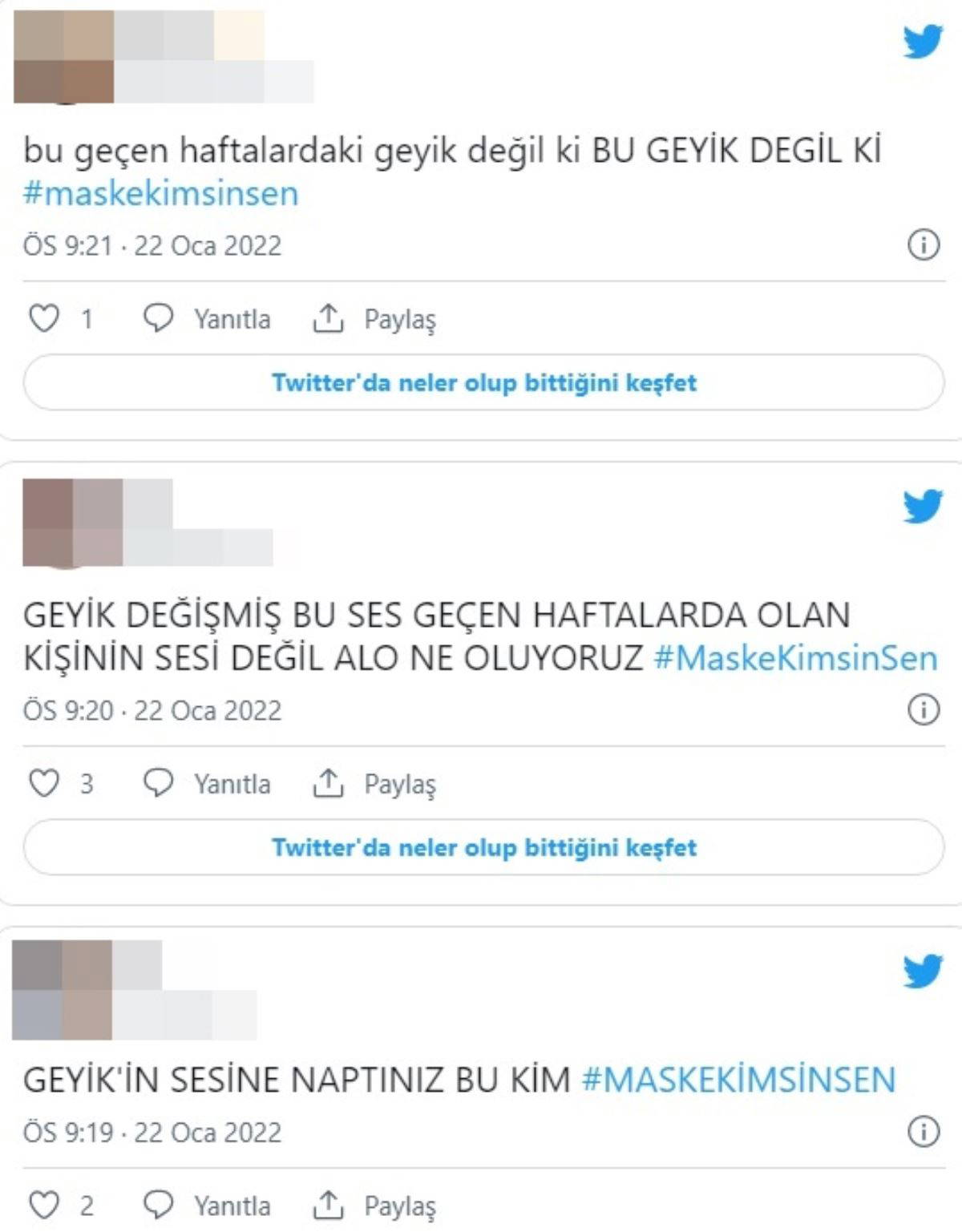The width and height of the screenshot is (962, 1232).
Task: Open the Twitter bird on the first tweet
Action: coord(922,42)
